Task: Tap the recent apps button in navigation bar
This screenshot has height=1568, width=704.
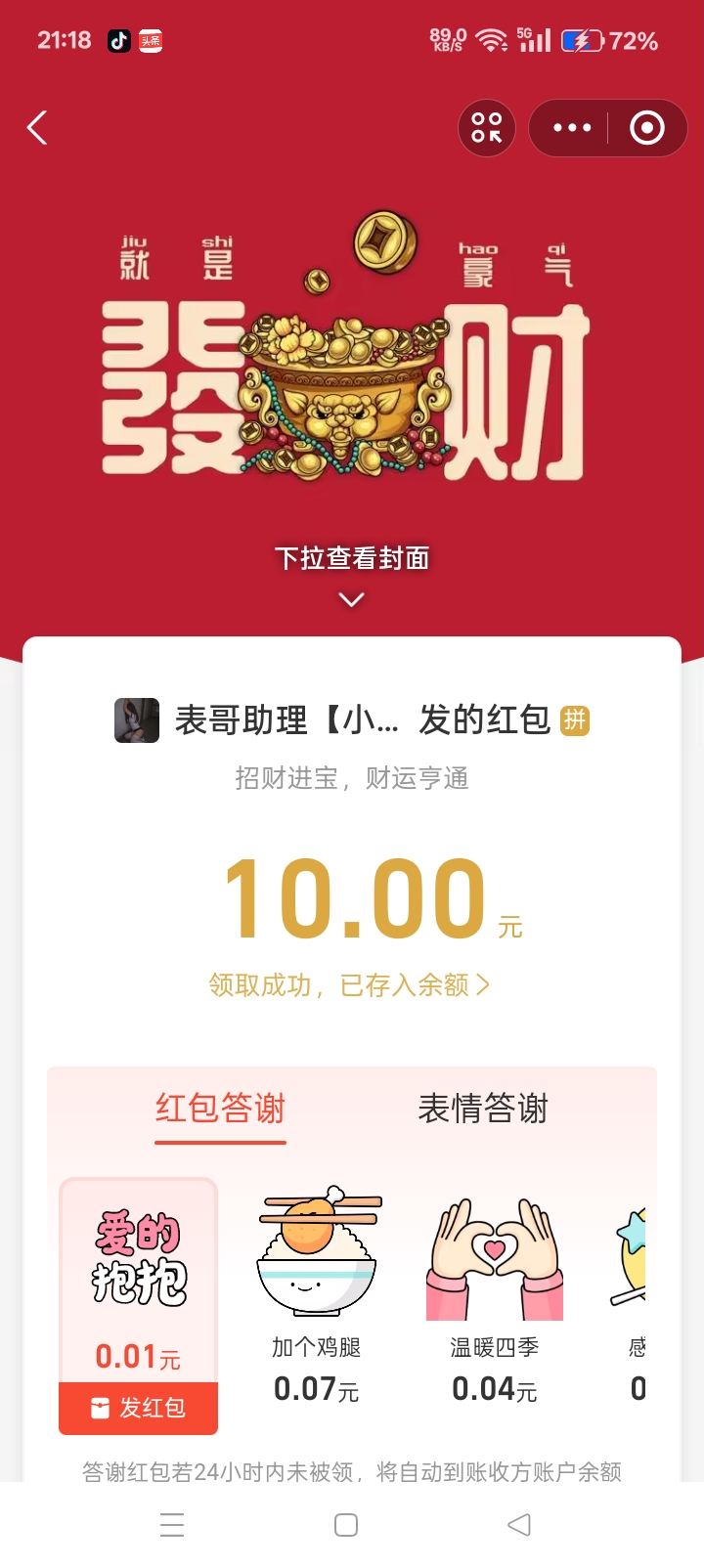Action: coord(172,1524)
